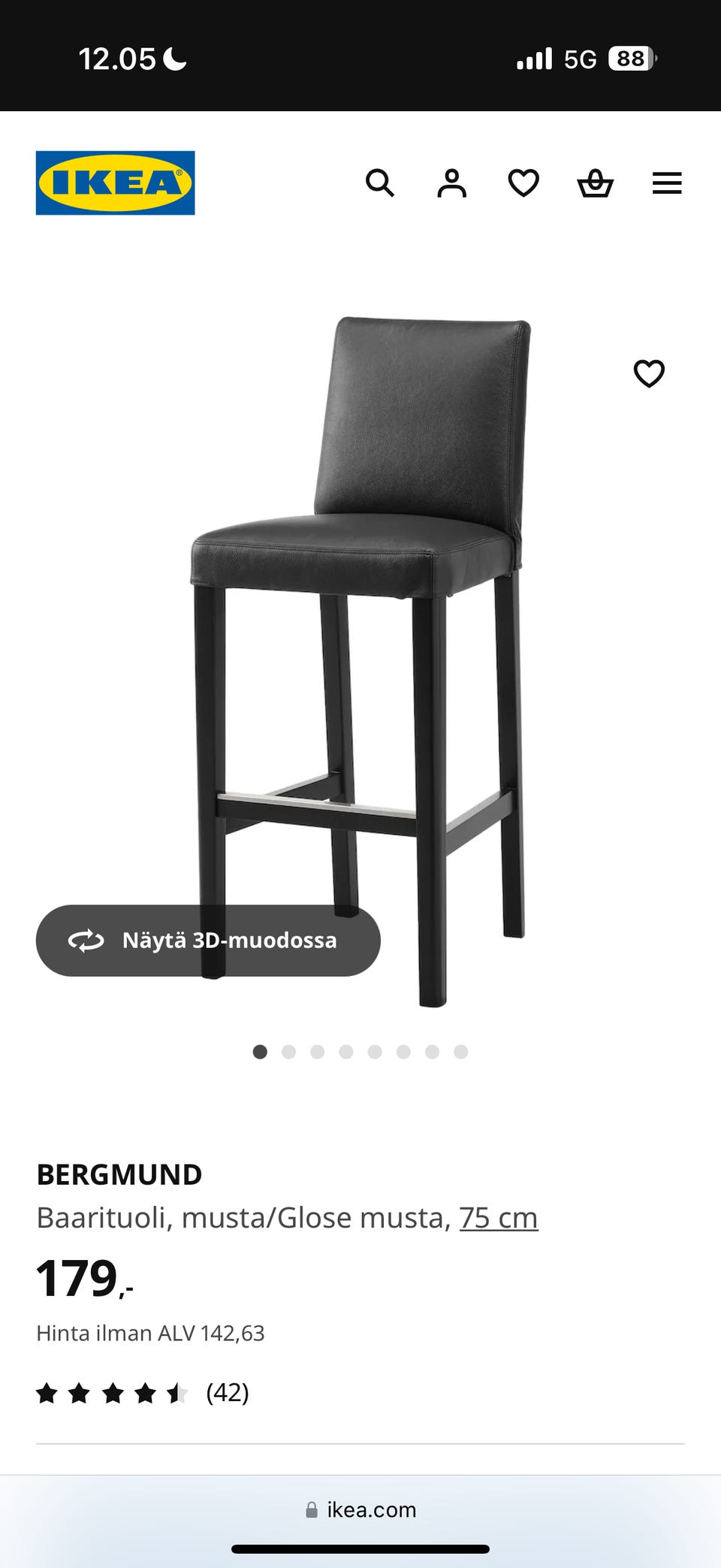Open the favorites heart in header
The image size is (721, 1568).
tap(523, 183)
